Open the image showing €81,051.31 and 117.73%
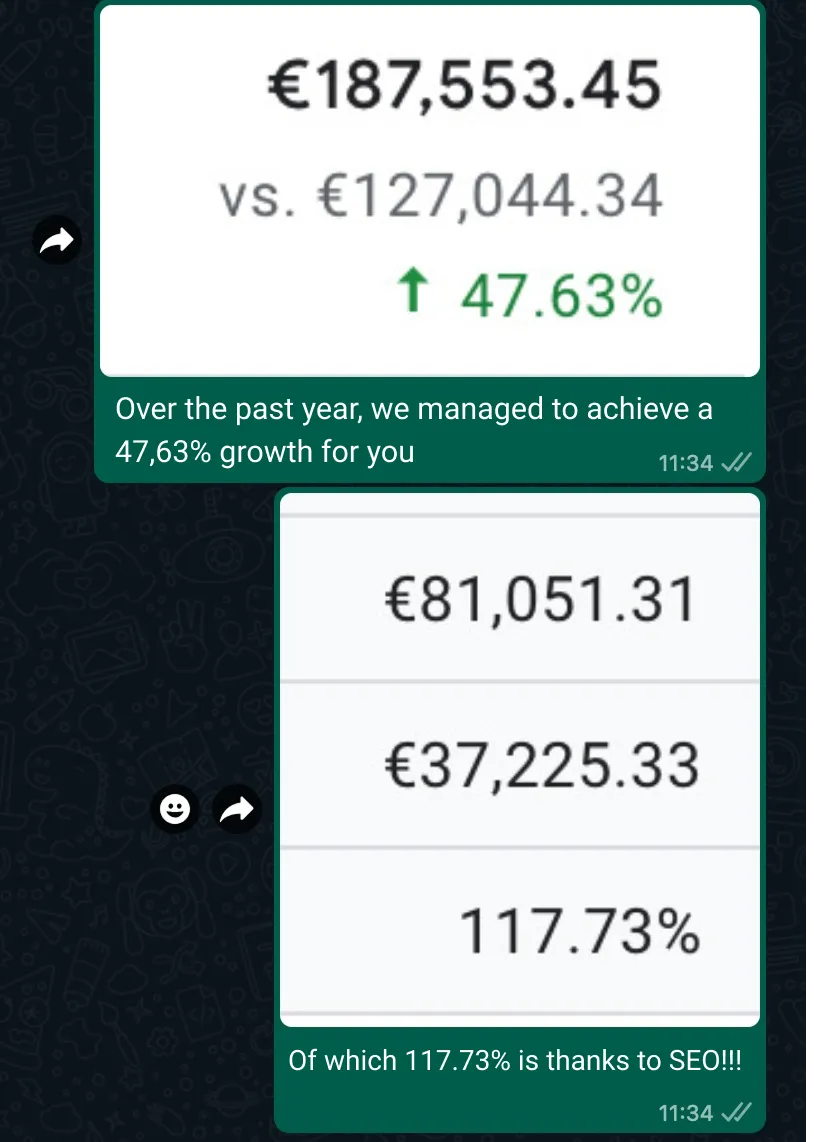This screenshot has width=817, height=1142. [x=520, y=760]
